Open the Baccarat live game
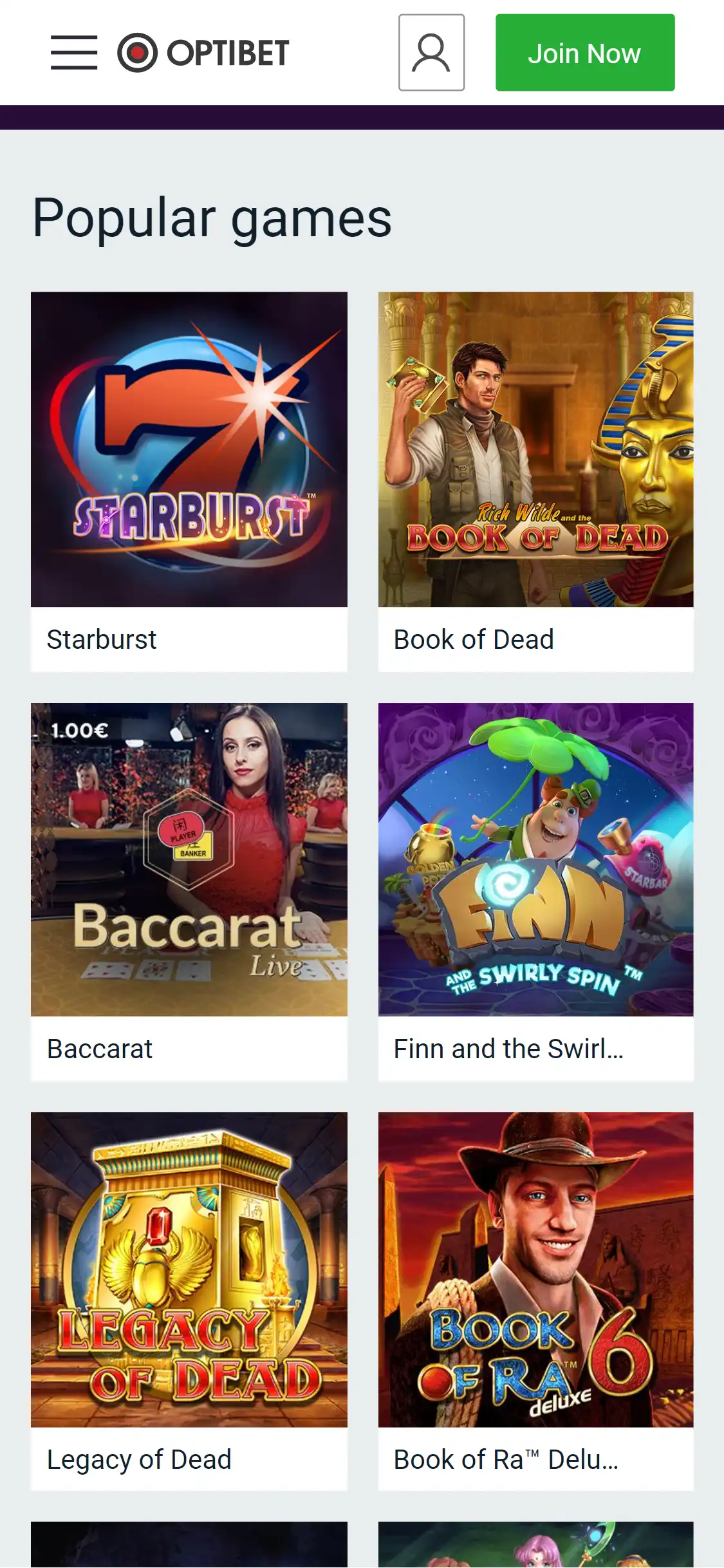 pos(189,860)
